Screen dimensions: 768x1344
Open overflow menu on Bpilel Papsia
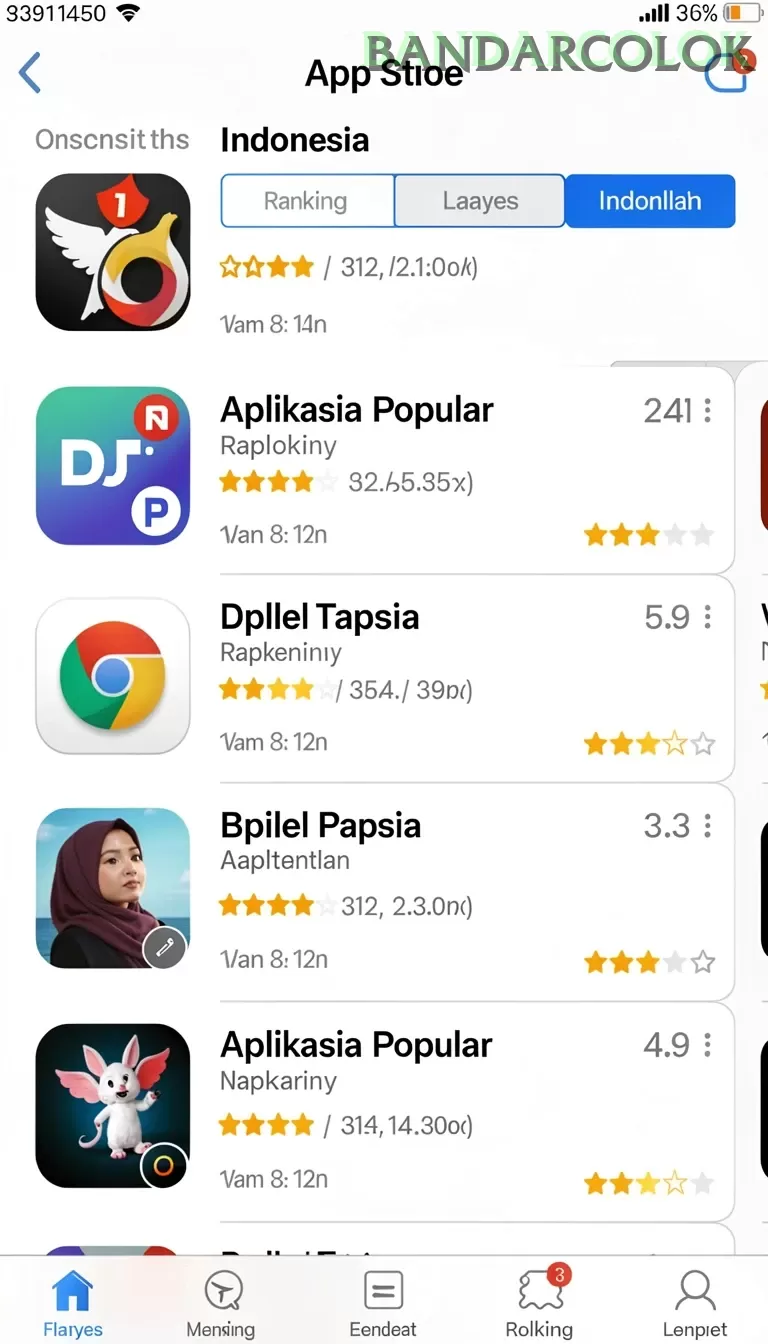coord(708,826)
